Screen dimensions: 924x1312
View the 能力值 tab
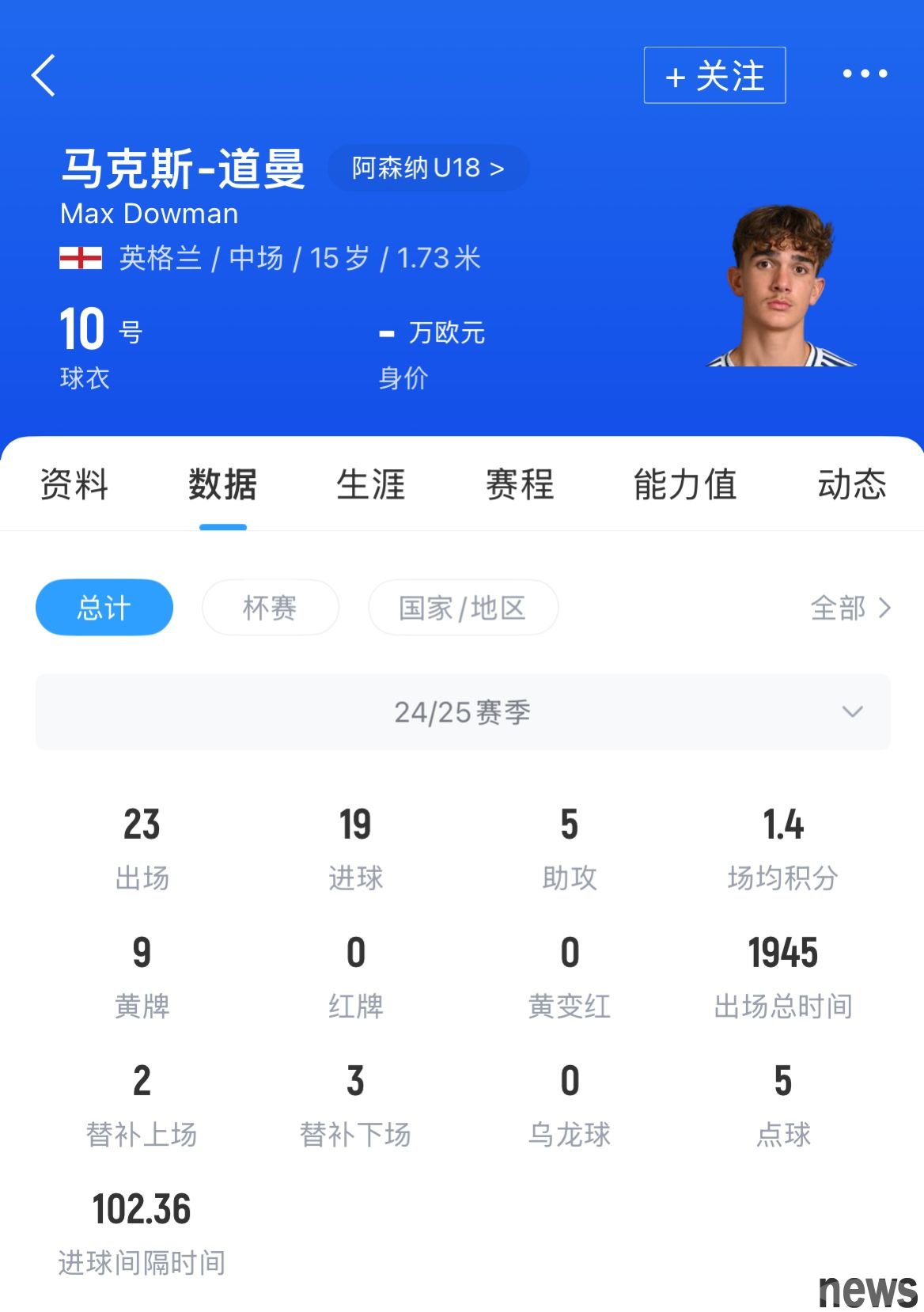tap(684, 483)
